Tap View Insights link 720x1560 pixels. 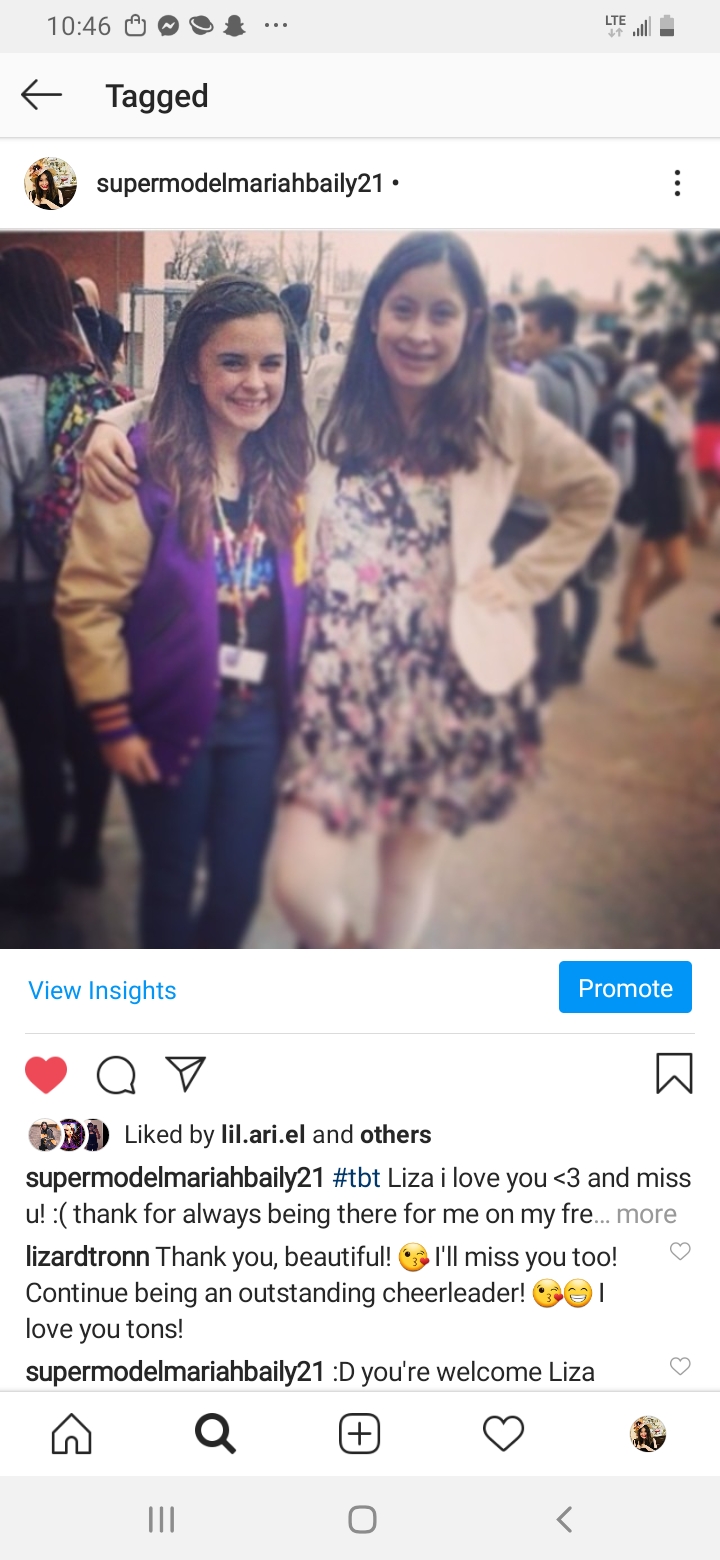point(102,990)
